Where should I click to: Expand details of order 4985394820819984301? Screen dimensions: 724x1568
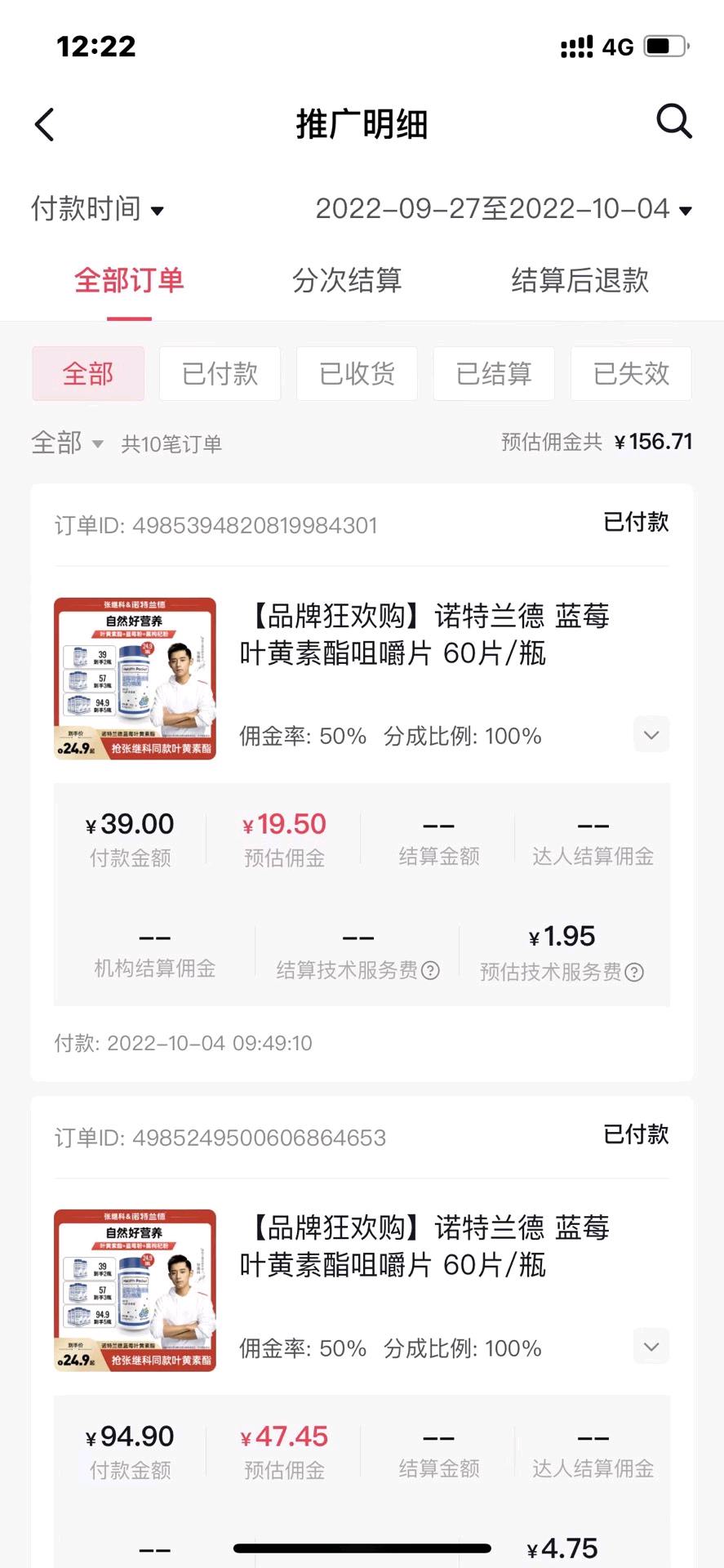click(x=651, y=735)
